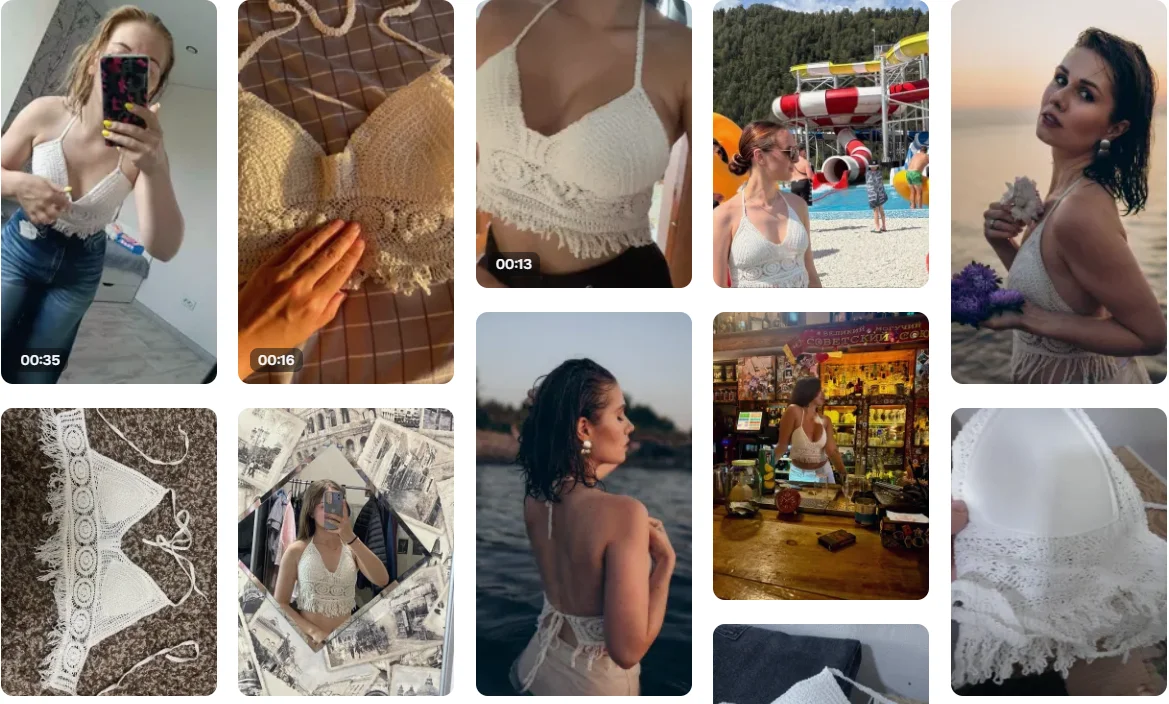View the photo at the bar counter
Viewport: 1169px width, 704px height.
(x=820, y=455)
